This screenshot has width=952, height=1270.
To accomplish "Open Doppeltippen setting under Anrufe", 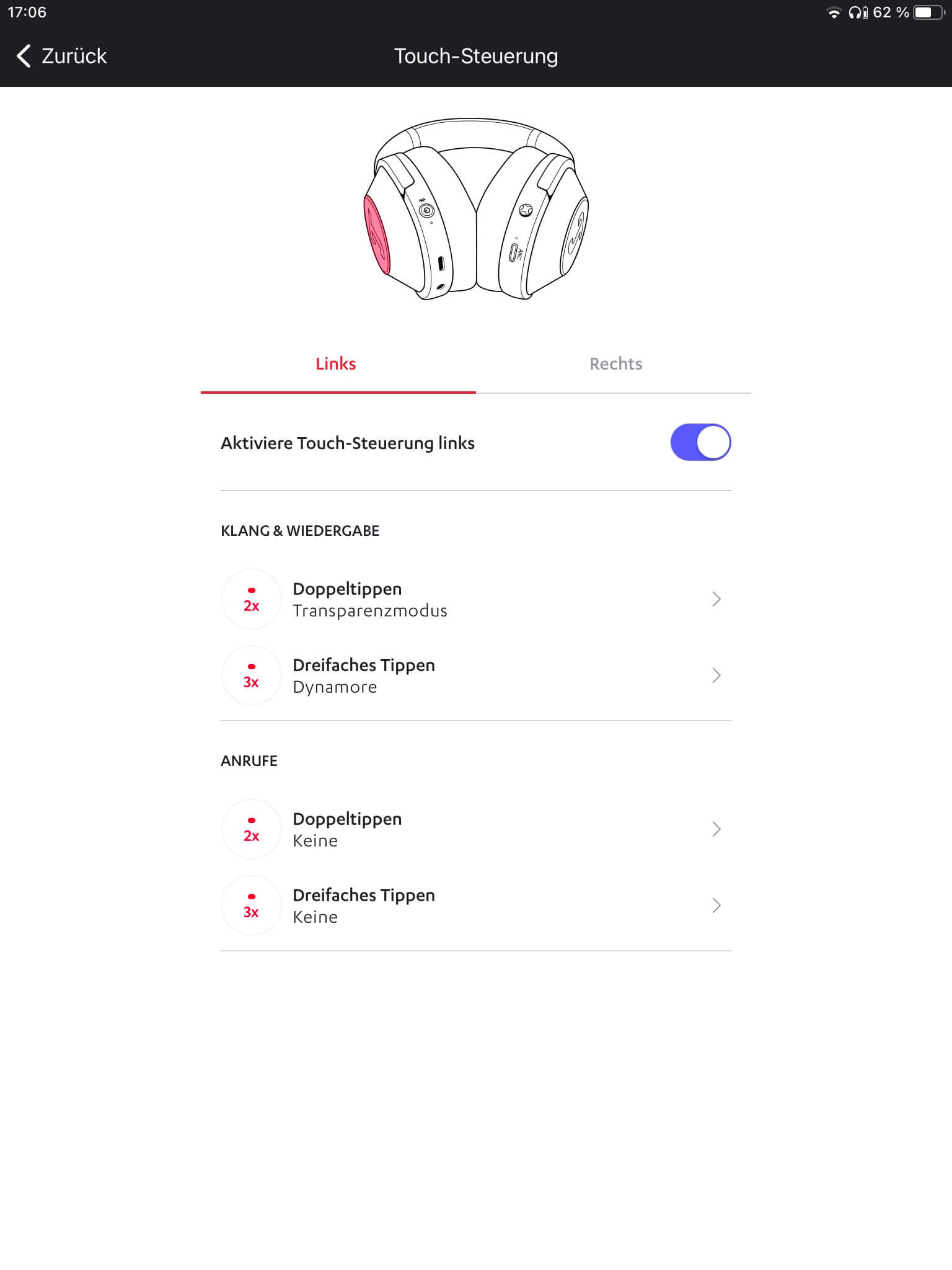I will 475,829.
